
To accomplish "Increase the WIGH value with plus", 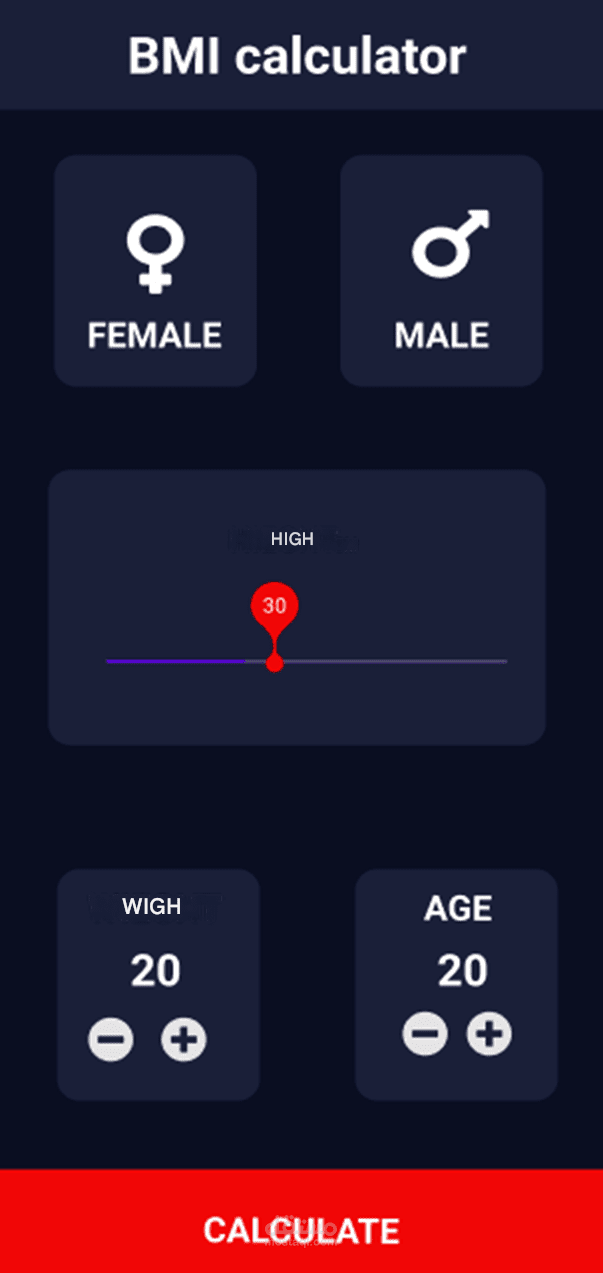I will [184, 1041].
